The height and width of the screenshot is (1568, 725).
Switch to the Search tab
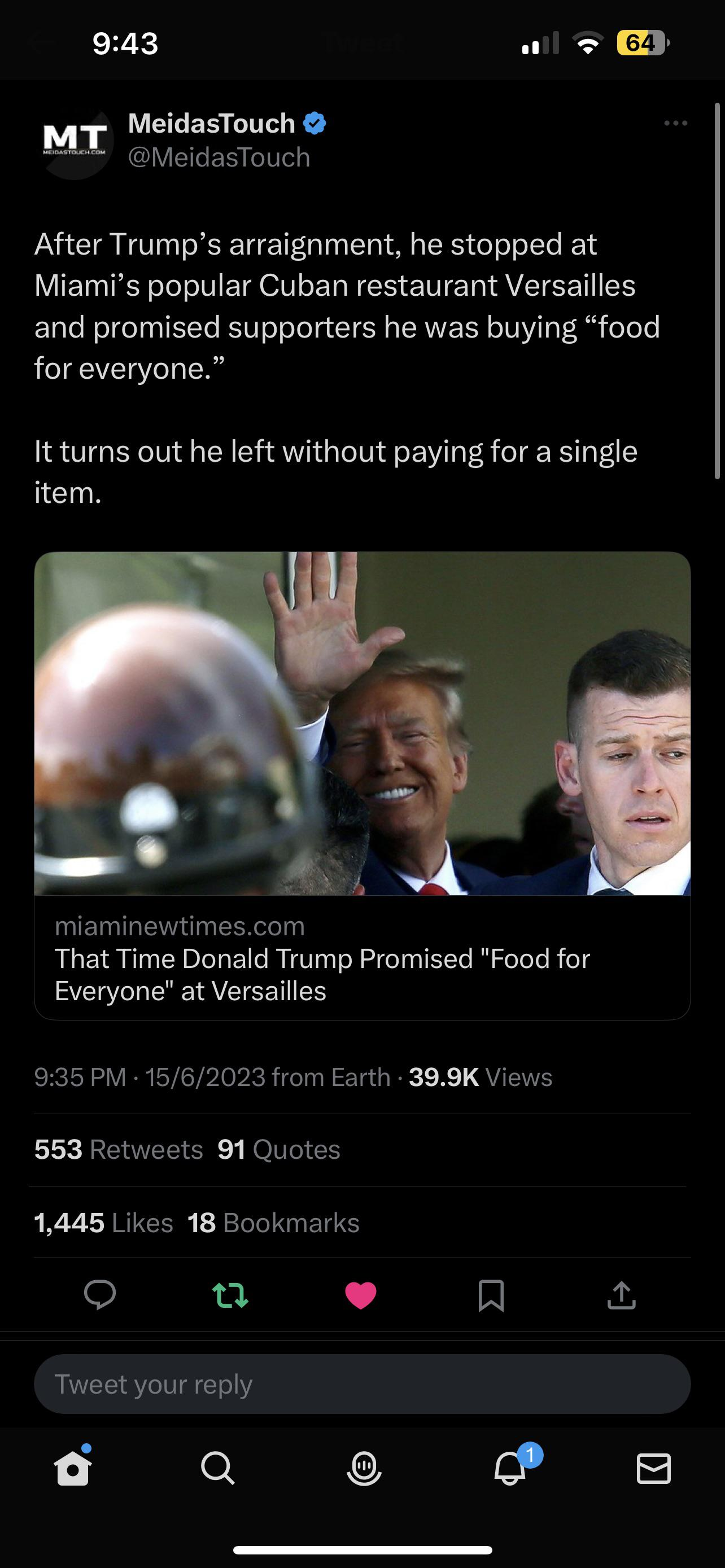pyautogui.click(x=217, y=1469)
